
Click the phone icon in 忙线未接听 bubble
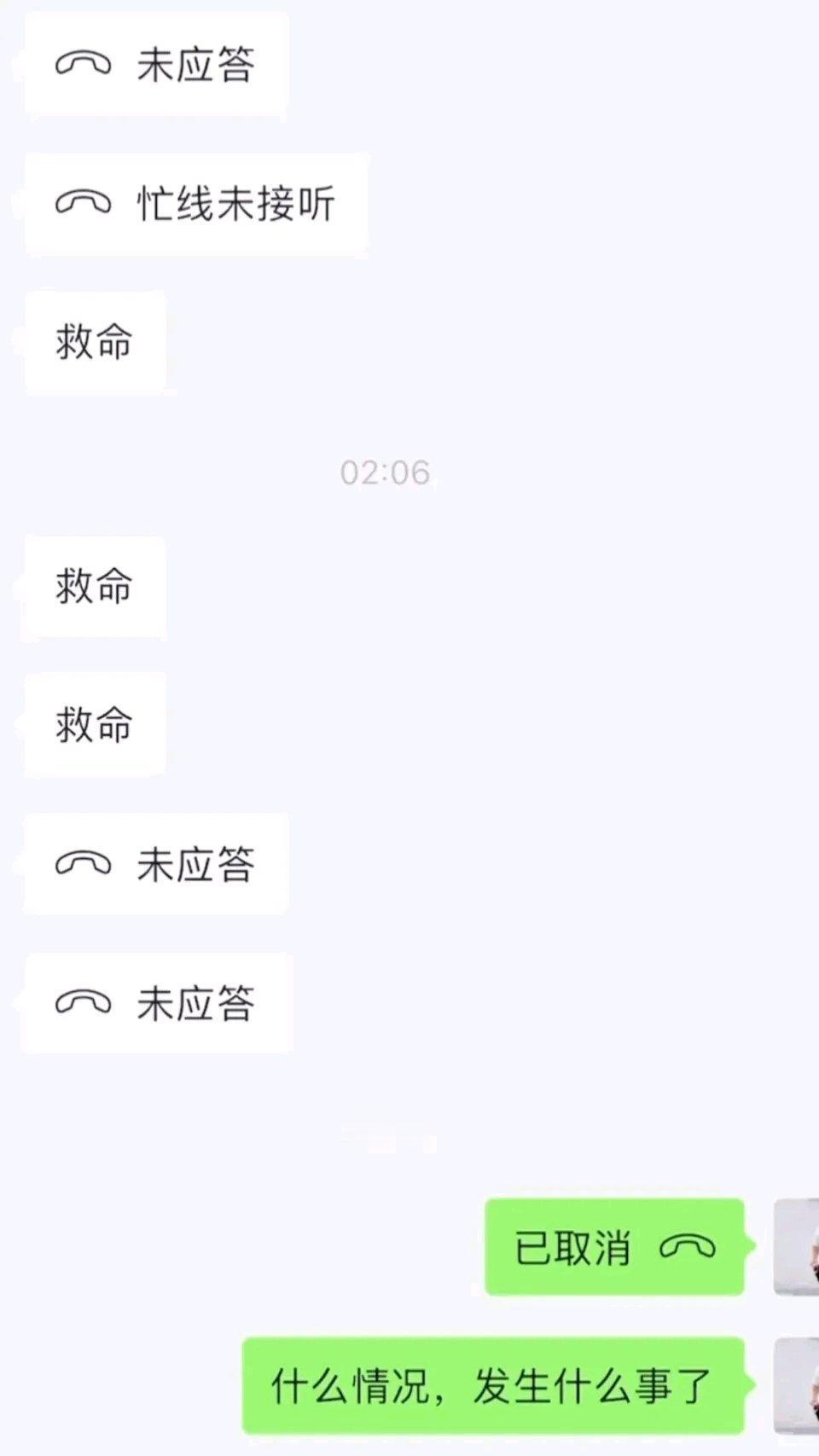(x=82, y=202)
